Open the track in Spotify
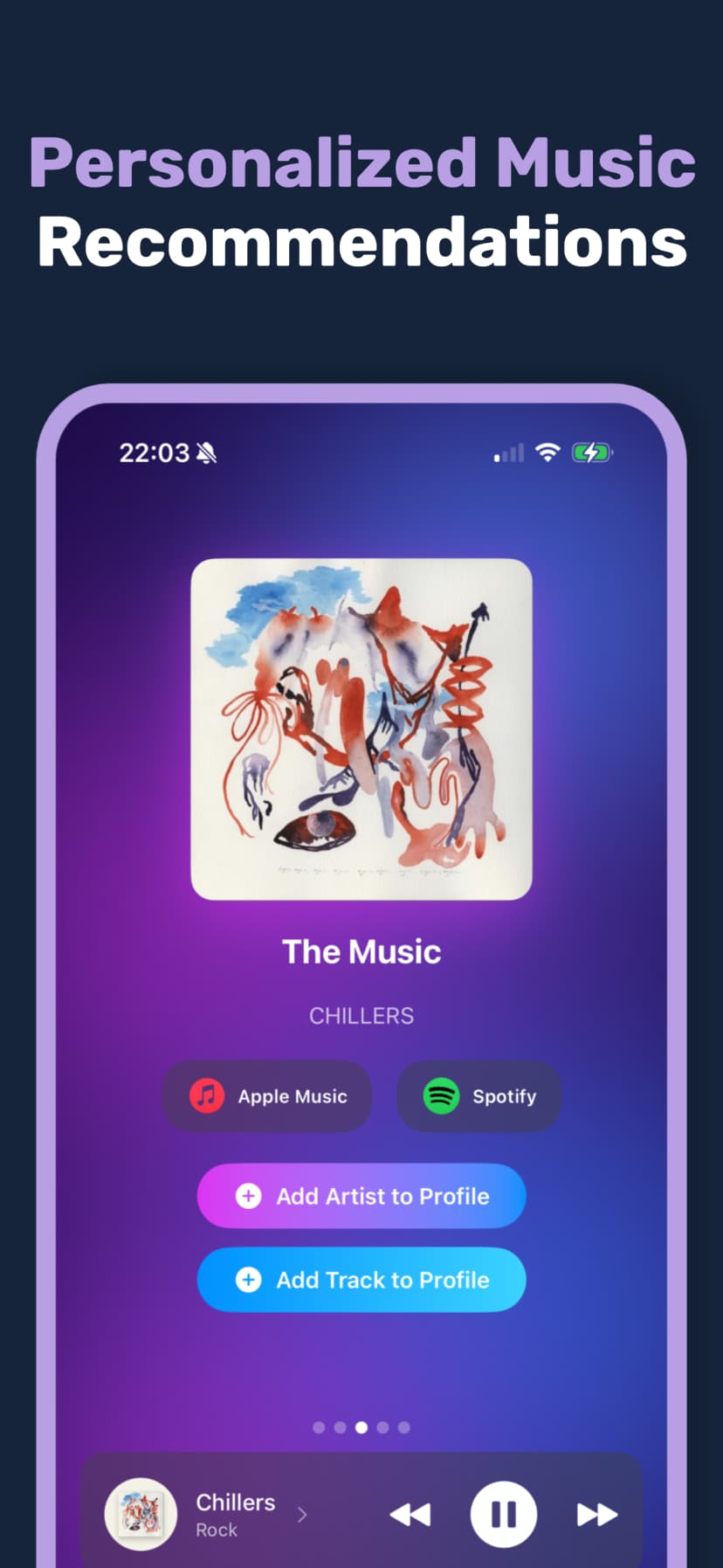Image resolution: width=723 pixels, height=1568 pixels. tap(479, 1096)
